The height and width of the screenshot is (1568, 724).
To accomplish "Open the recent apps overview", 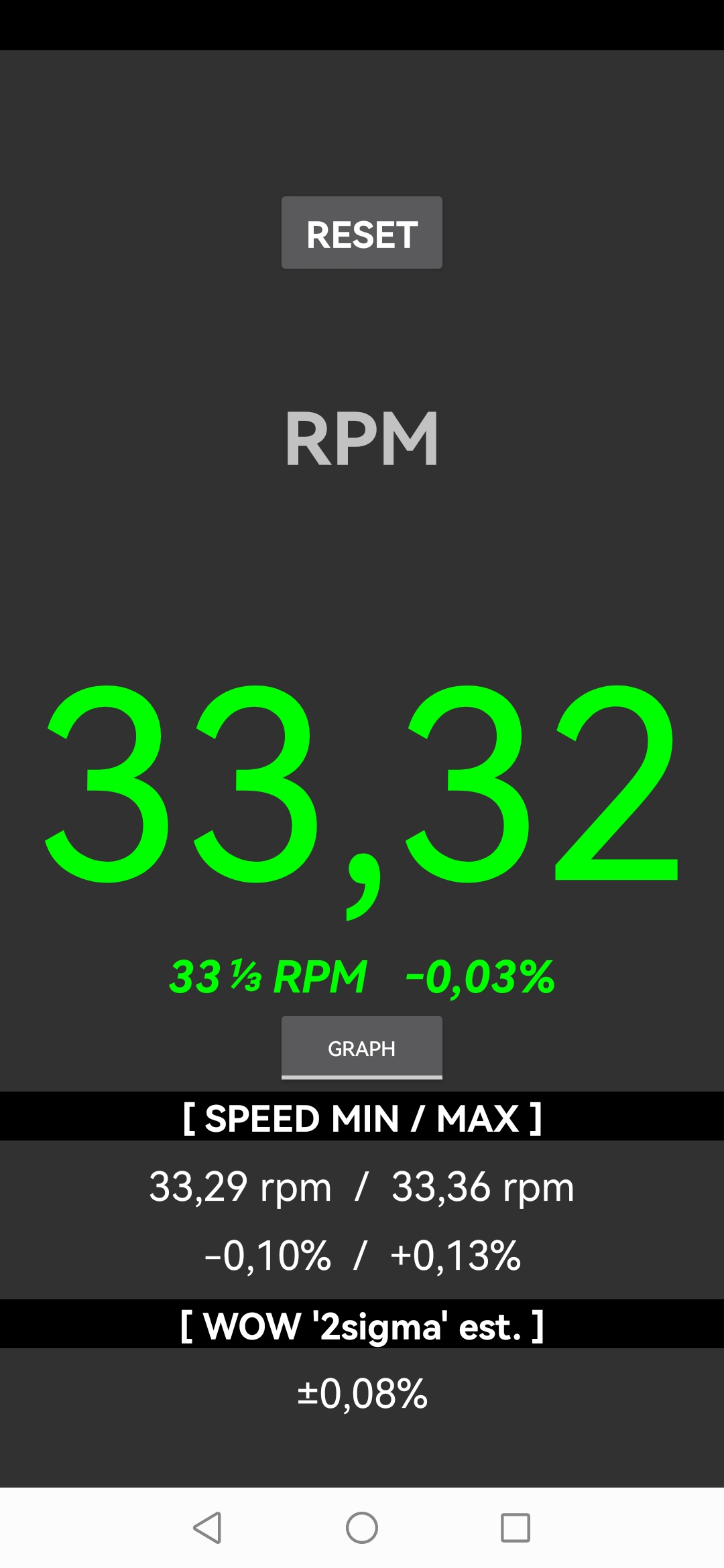I will [x=515, y=1528].
